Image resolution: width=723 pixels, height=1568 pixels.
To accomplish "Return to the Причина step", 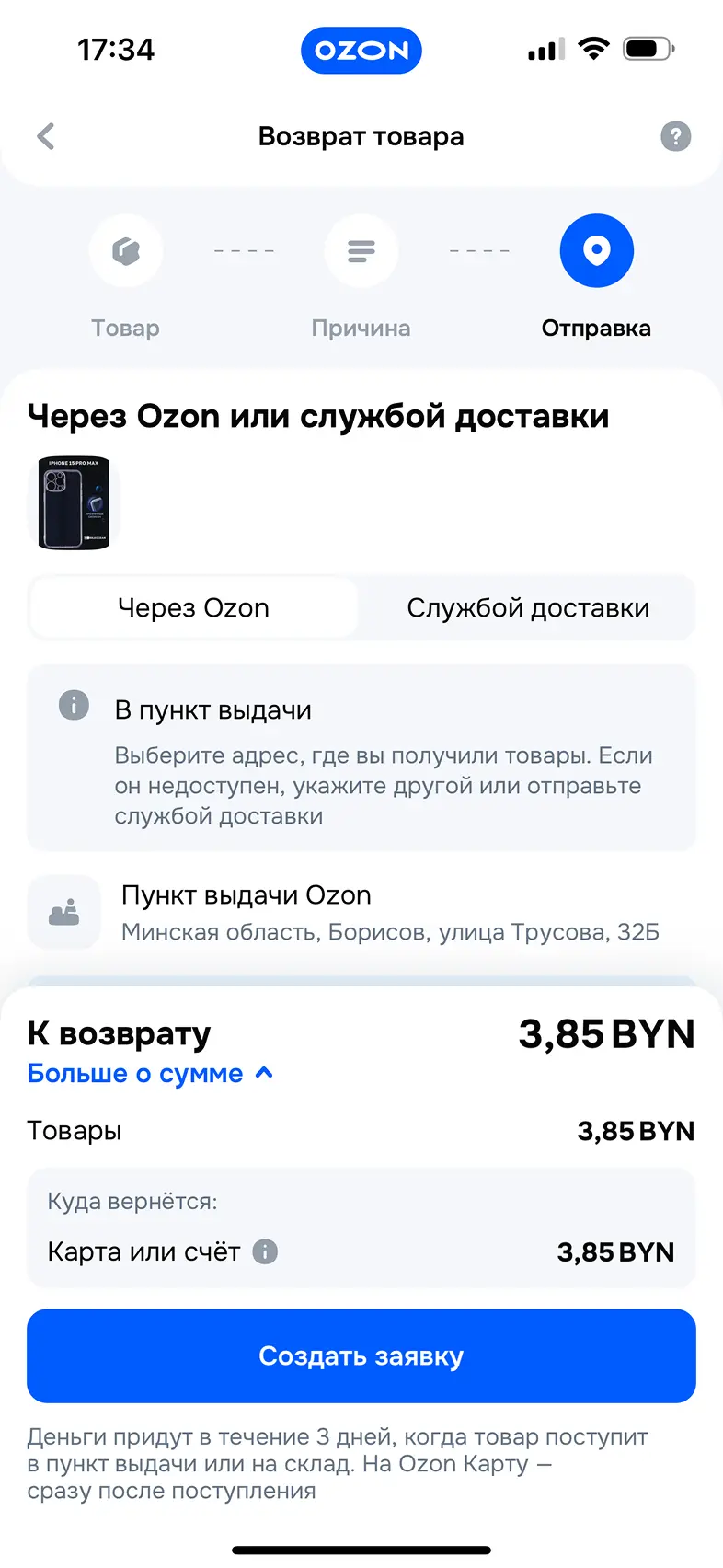I will pyautogui.click(x=361, y=251).
